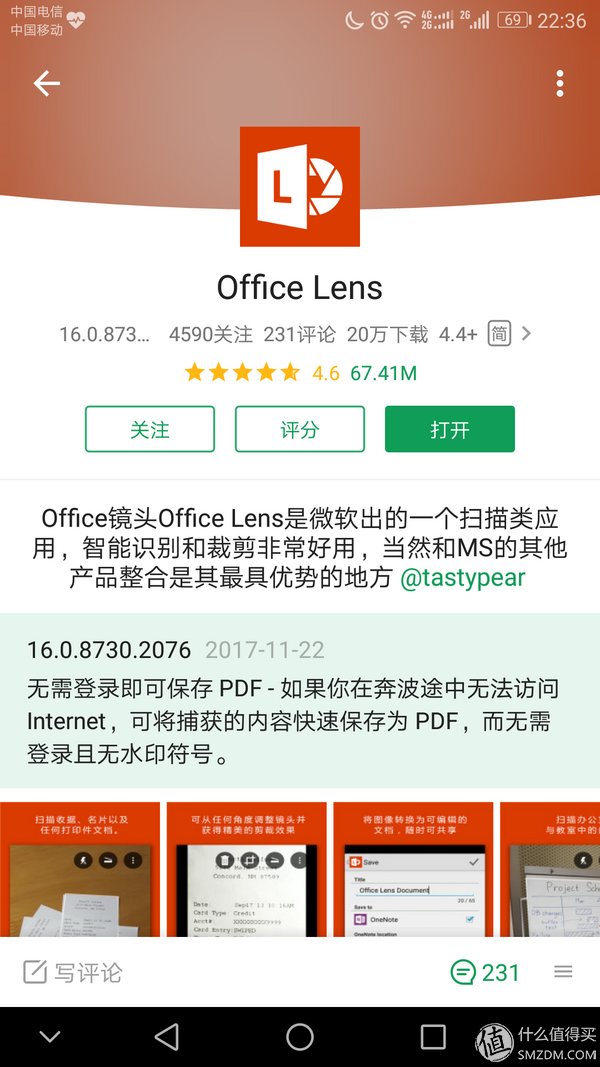Image resolution: width=600 pixels, height=1067 pixels.
Task: Write a review via 写评论
Action: pos(73,972)
